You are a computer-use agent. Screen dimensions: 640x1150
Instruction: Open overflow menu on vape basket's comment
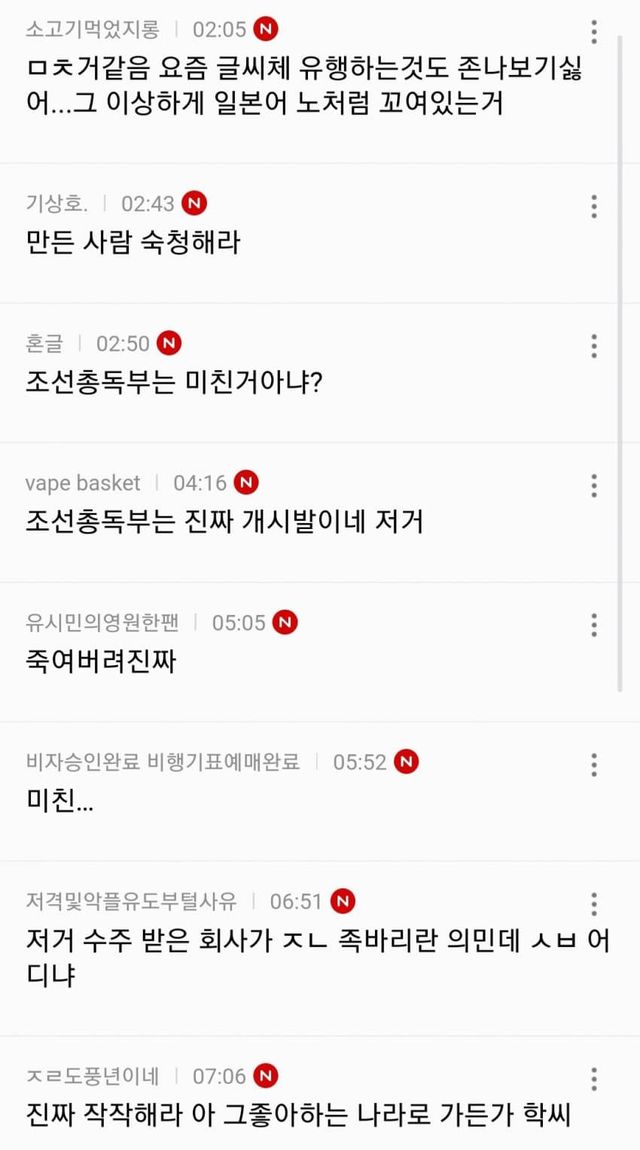pos(594,486)
